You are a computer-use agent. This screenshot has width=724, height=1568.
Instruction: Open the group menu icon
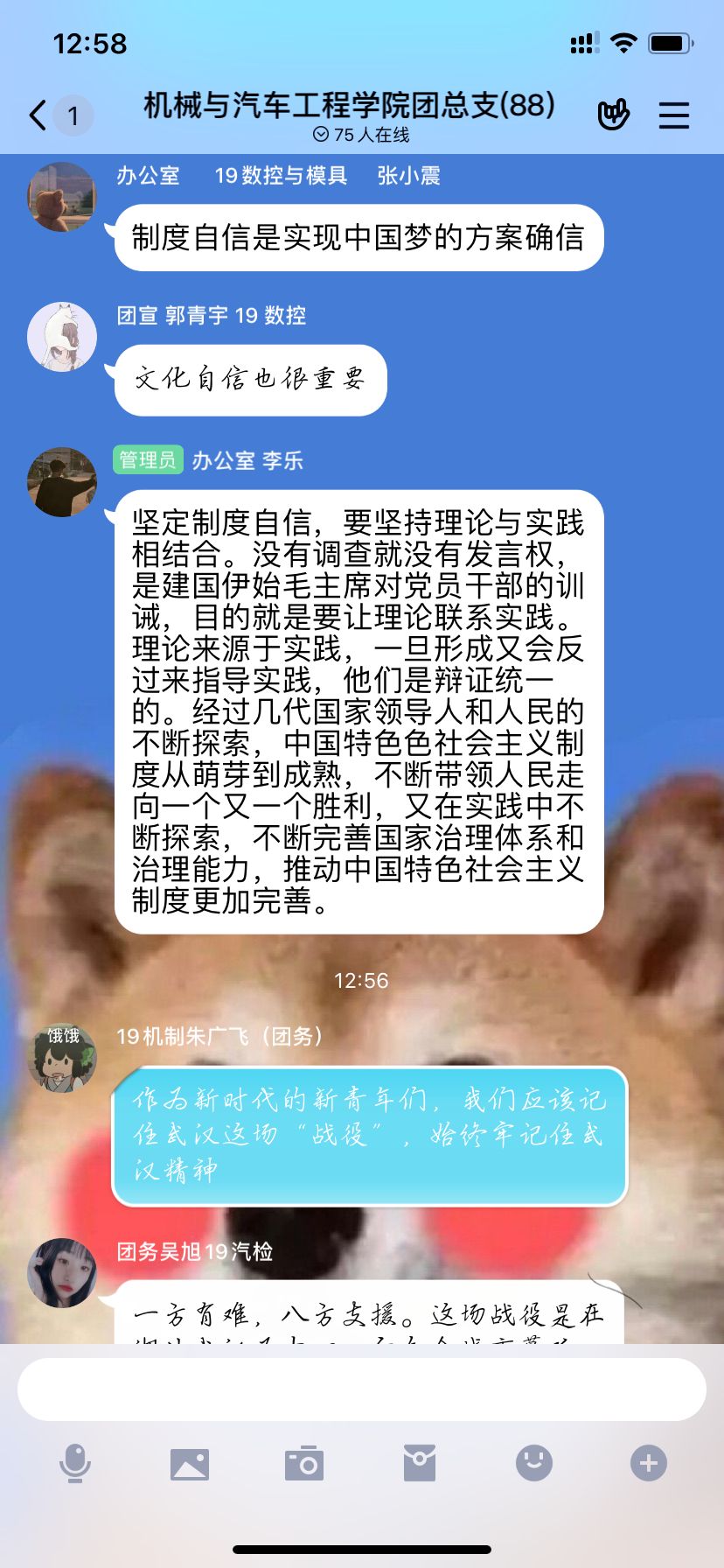pyautogui.click(x=673, y=115)
